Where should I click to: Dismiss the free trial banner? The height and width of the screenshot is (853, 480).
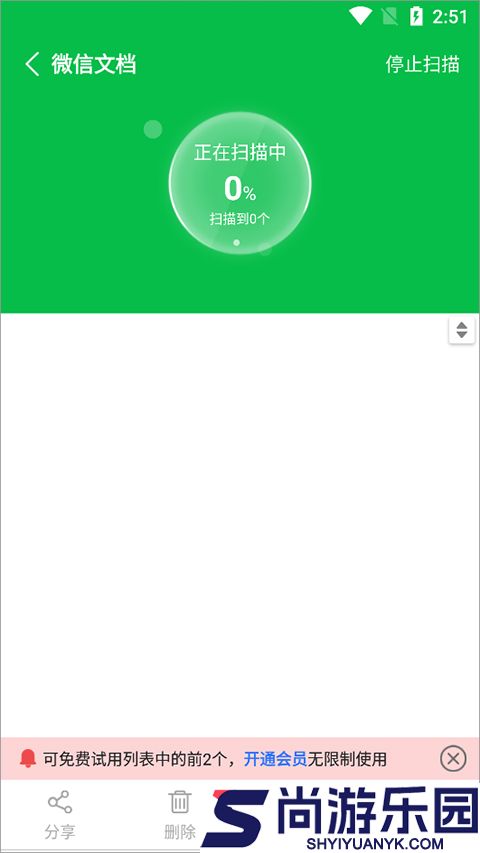[453, 758]
